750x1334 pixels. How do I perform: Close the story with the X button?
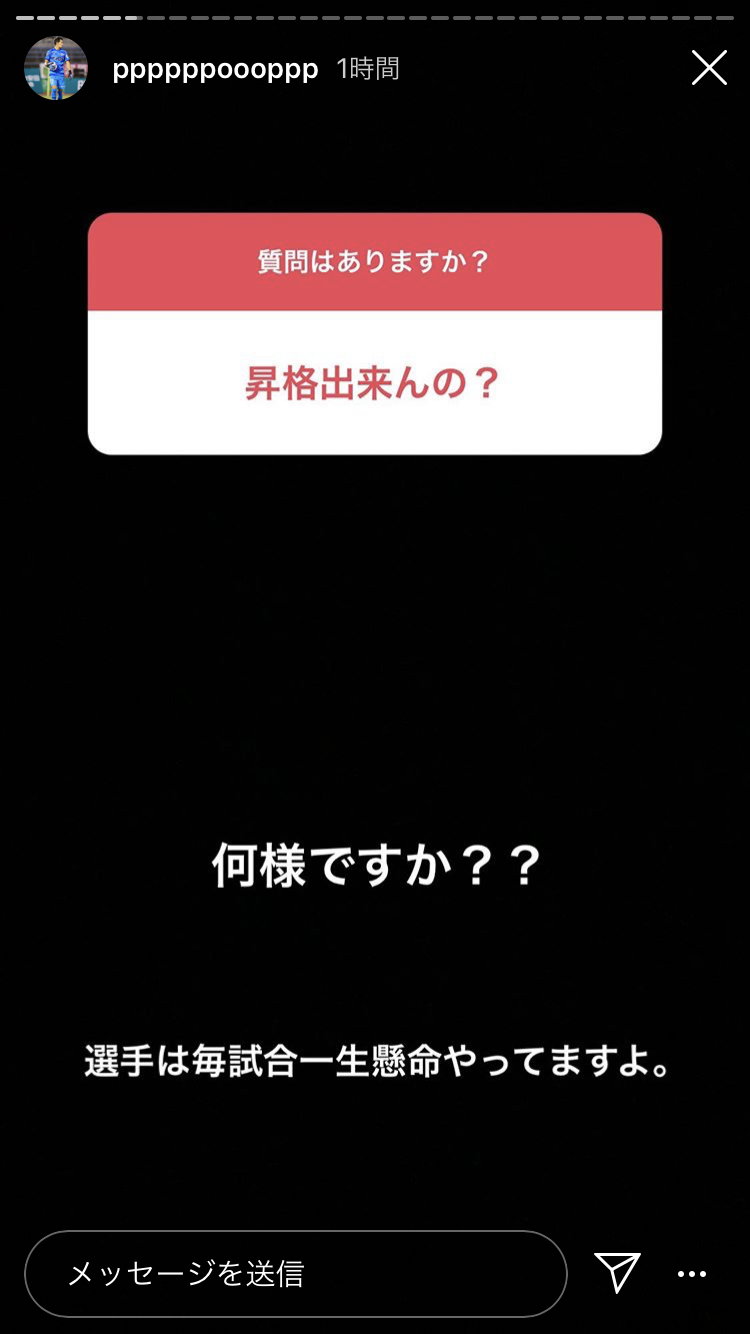(x=709, y=68)
